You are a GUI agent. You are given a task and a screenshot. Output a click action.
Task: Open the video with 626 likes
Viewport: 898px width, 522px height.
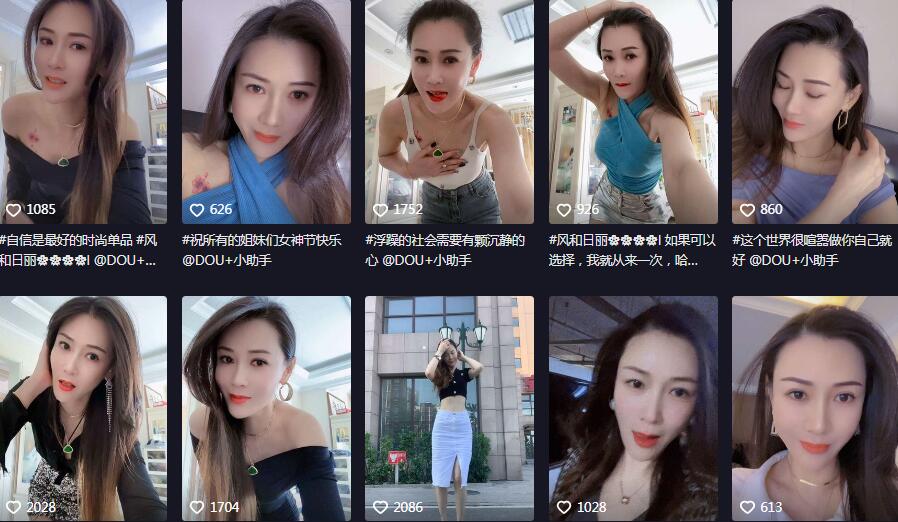266,110
